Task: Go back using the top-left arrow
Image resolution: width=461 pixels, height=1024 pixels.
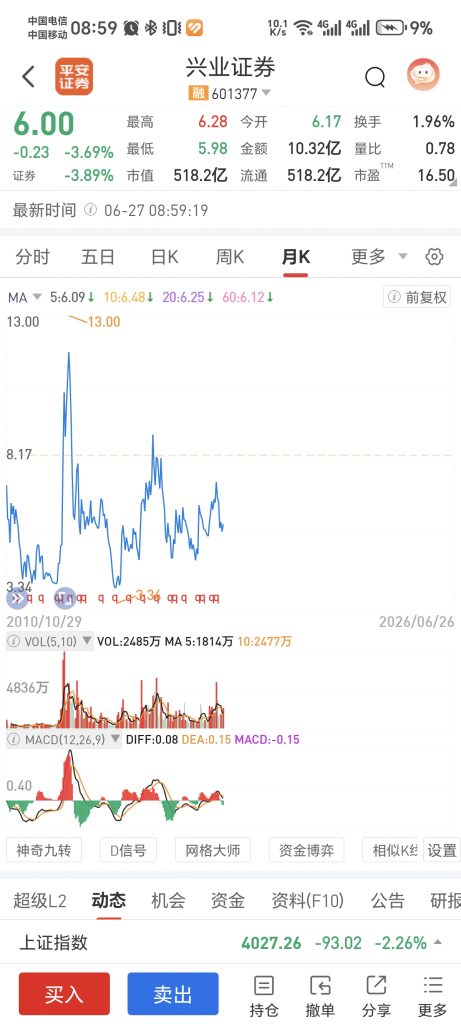Action: (28, 77)
